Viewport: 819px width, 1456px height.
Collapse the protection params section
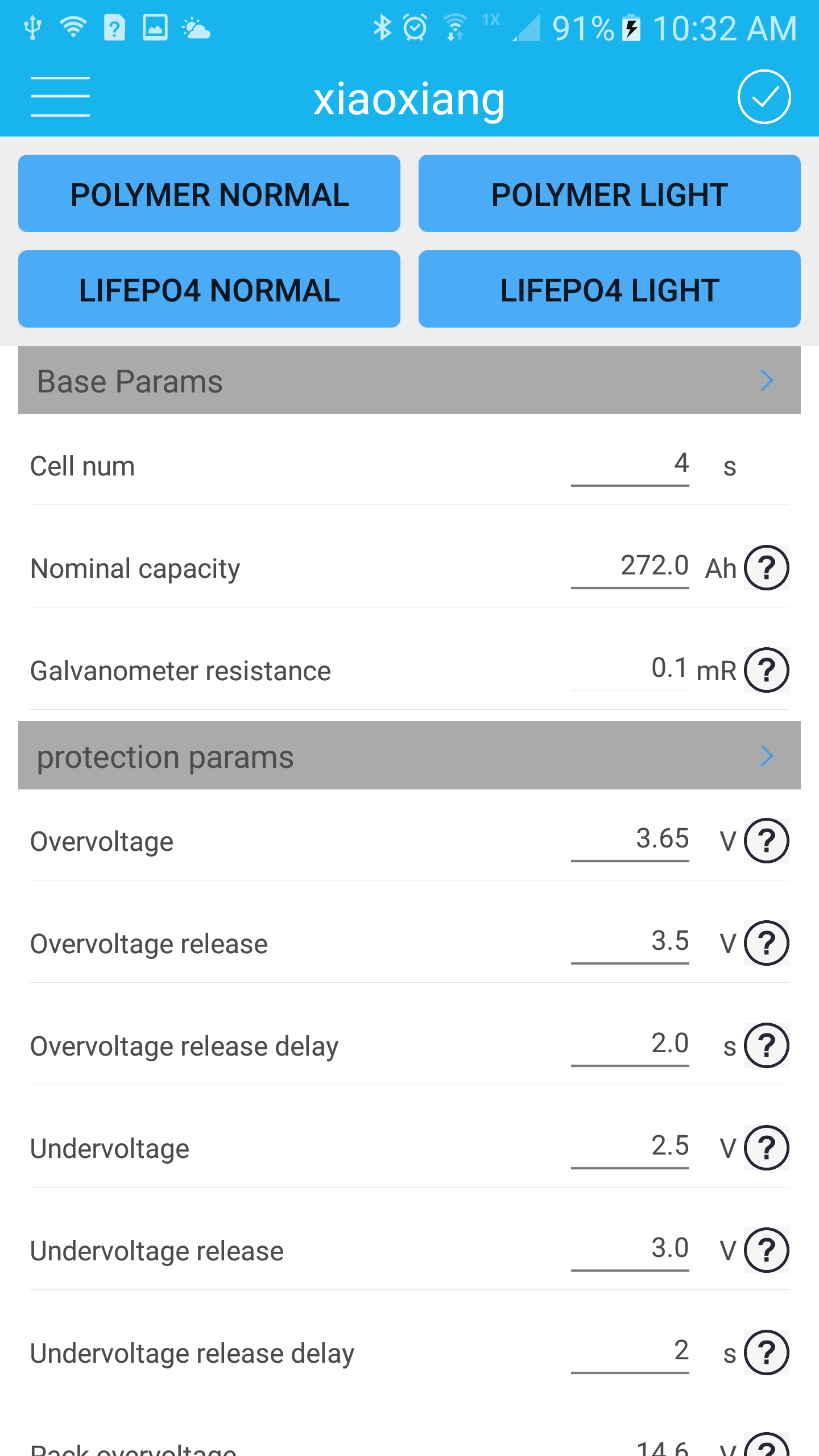coord(766,755)
